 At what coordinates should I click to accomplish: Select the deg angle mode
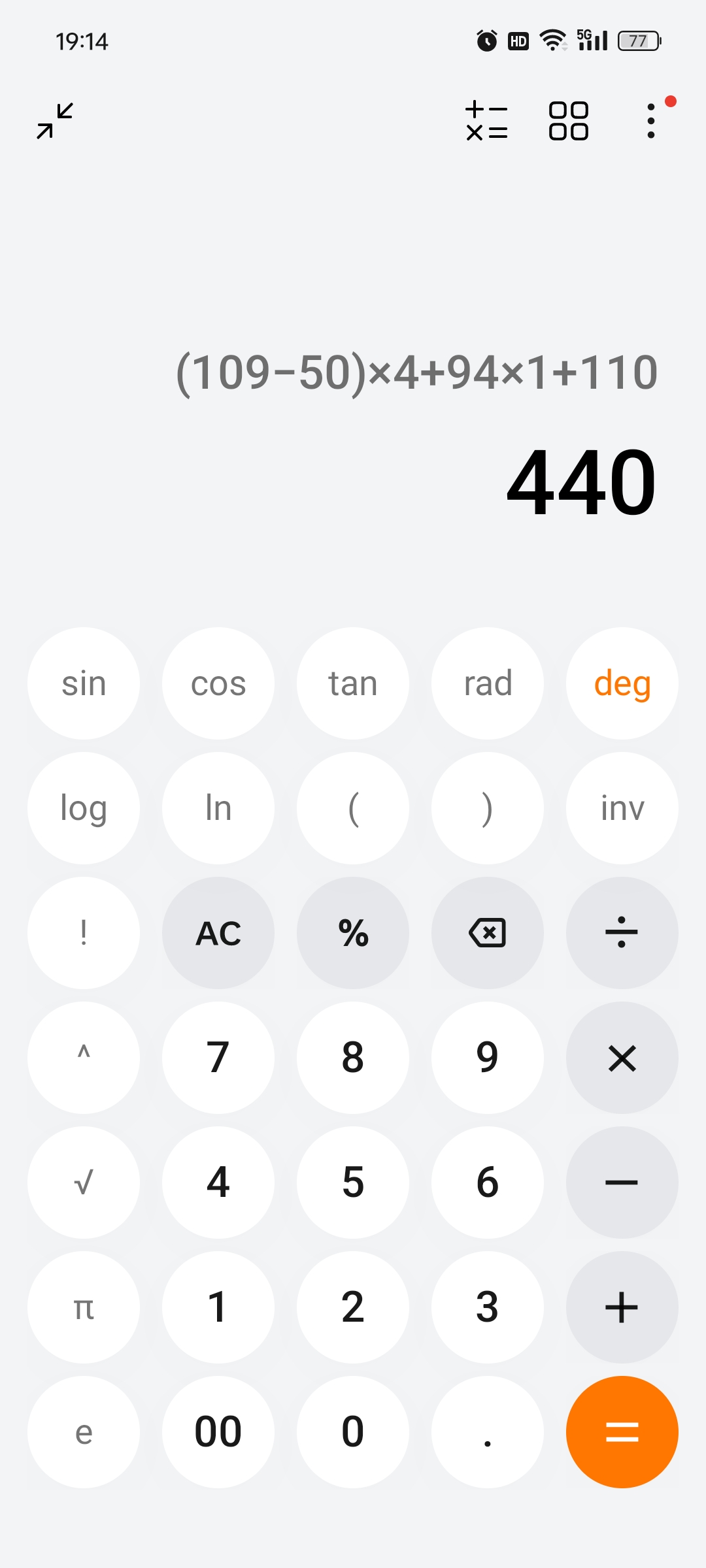tap(622, 683)
